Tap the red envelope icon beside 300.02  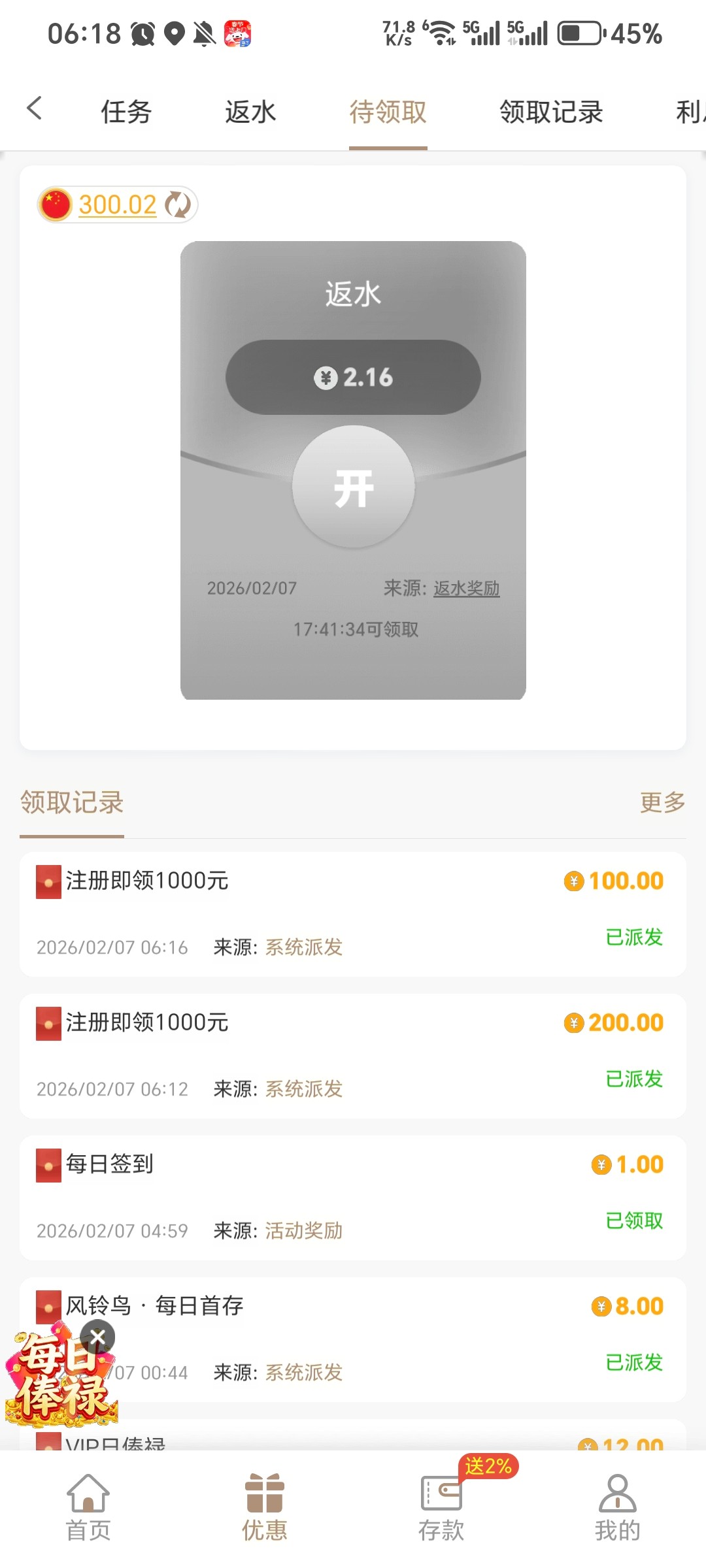(x=56, y=204)
